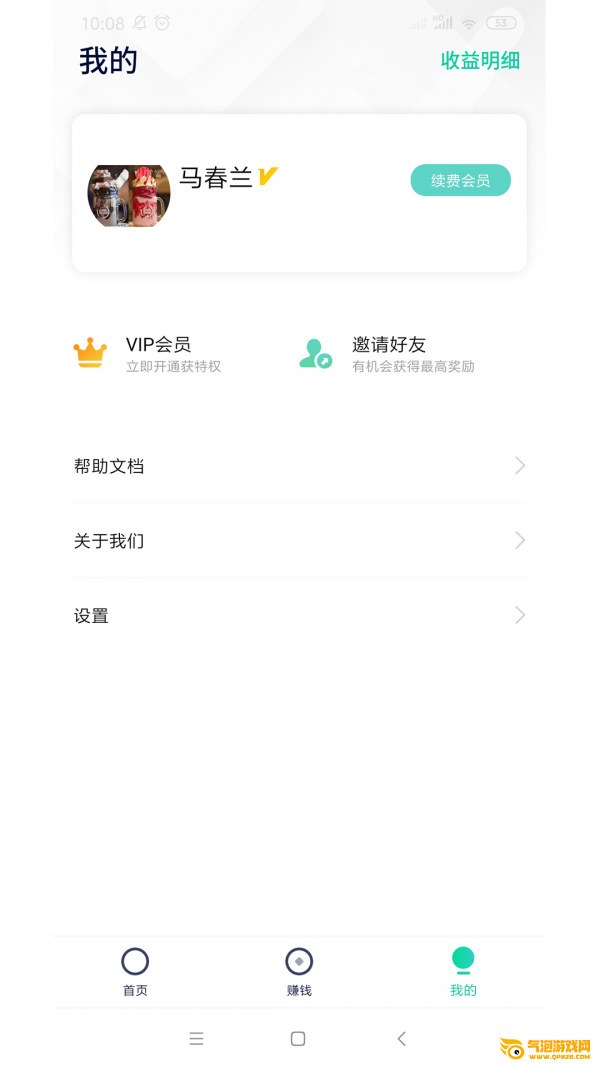
Task: Tap the system back button
Action: coord(401,1039)
